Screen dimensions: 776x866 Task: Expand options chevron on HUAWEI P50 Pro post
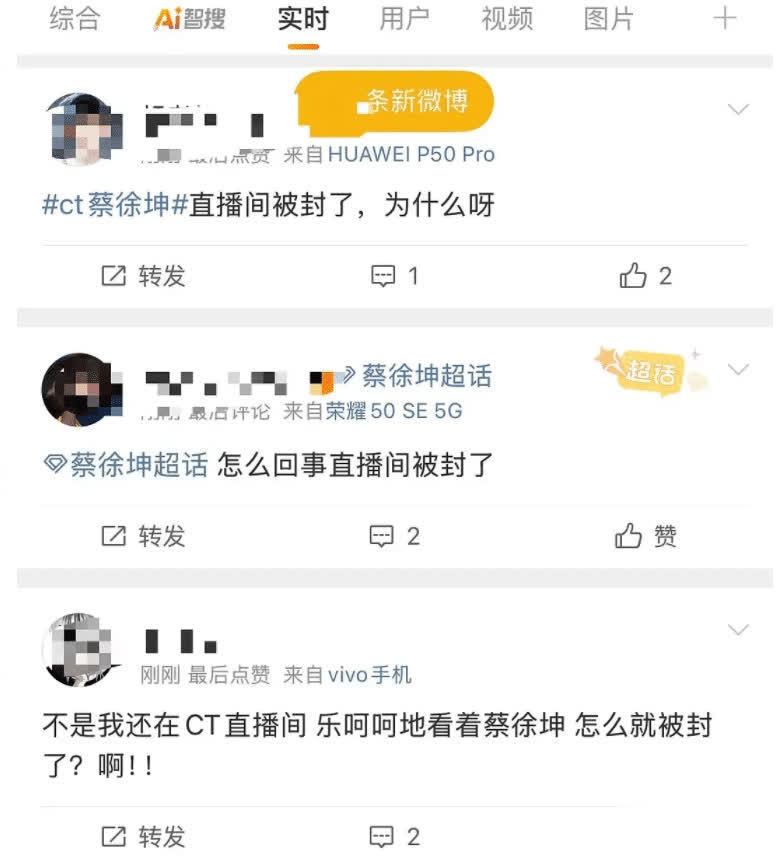(738, 109)
